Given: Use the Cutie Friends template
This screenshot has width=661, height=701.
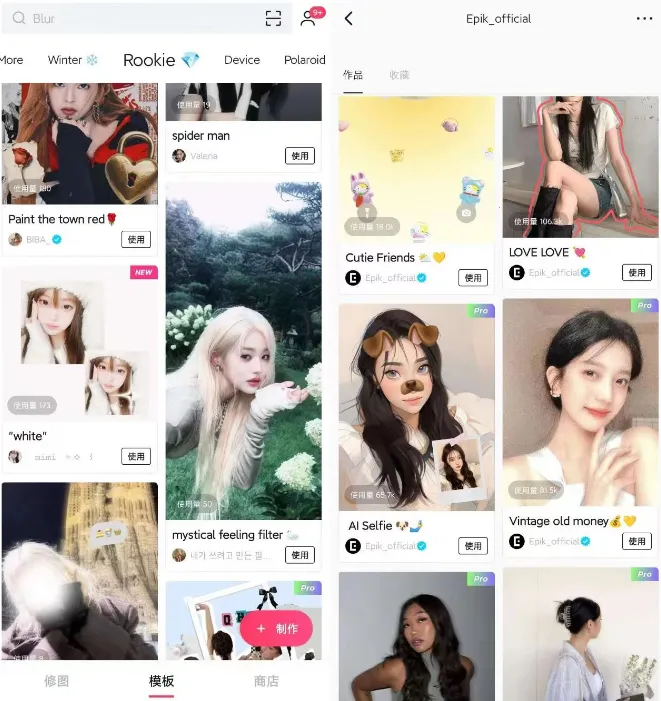Looking at the screenshot, I should pyautogui.click(x=473, y=278).
